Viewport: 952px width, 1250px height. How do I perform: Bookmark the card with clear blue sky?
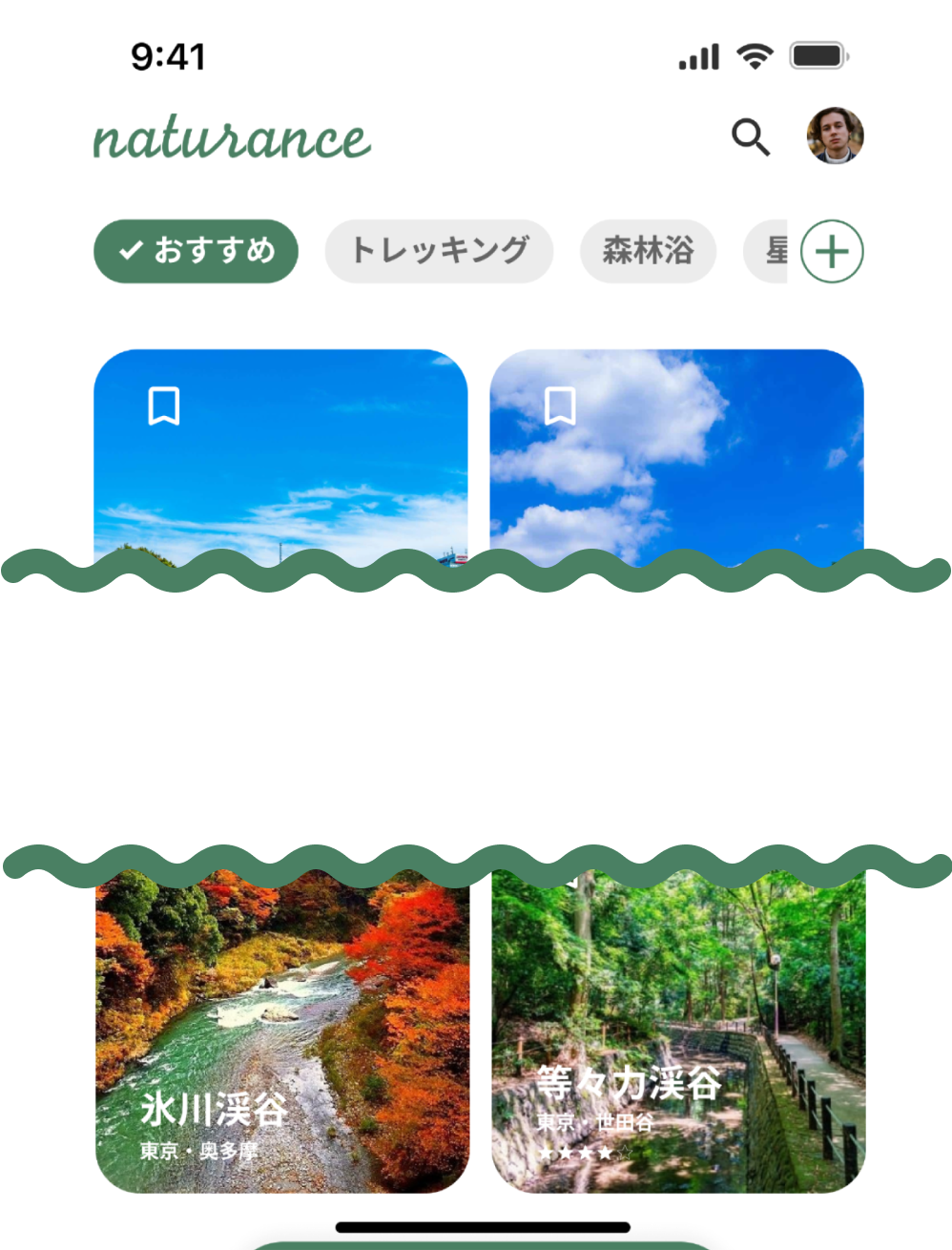click(164, 406)
